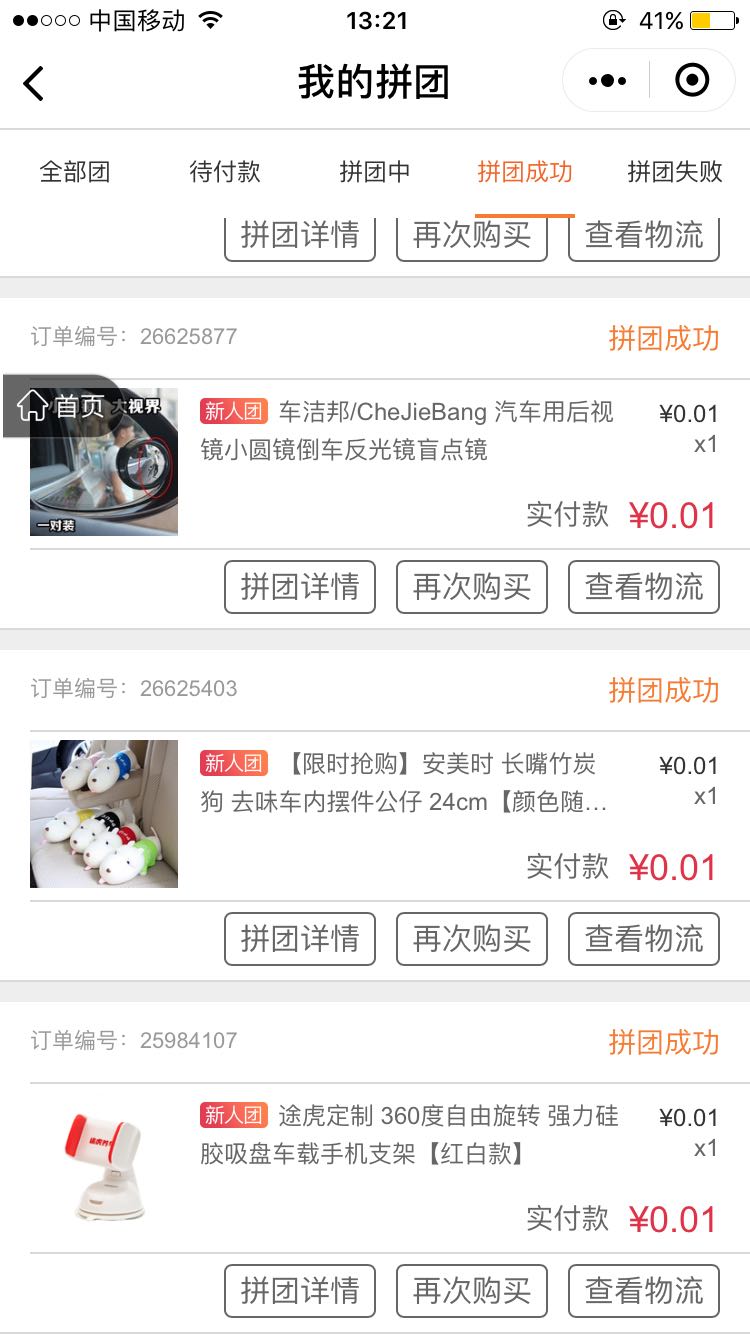Switch to the 待付款 tab
Image resolution: width=750 pixels, height=1334 pixels.
[225, 172]
